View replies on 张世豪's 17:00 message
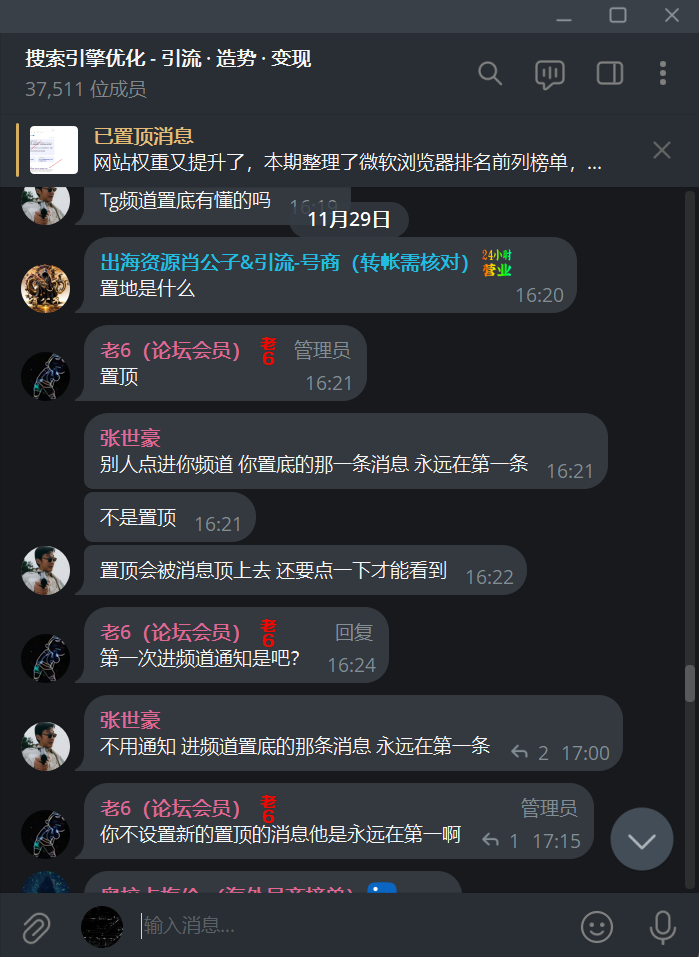The height and width of the screenshot is (957, 699). (x=529, y=753)
